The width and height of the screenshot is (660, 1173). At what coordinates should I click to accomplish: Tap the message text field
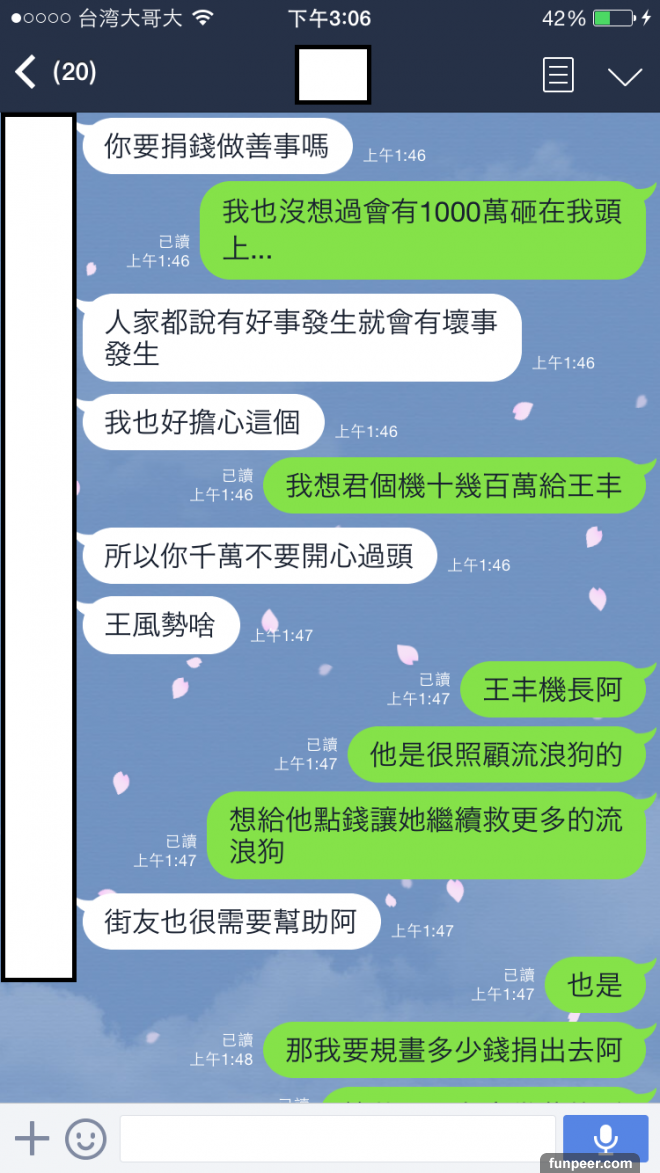coord(337,1138)
